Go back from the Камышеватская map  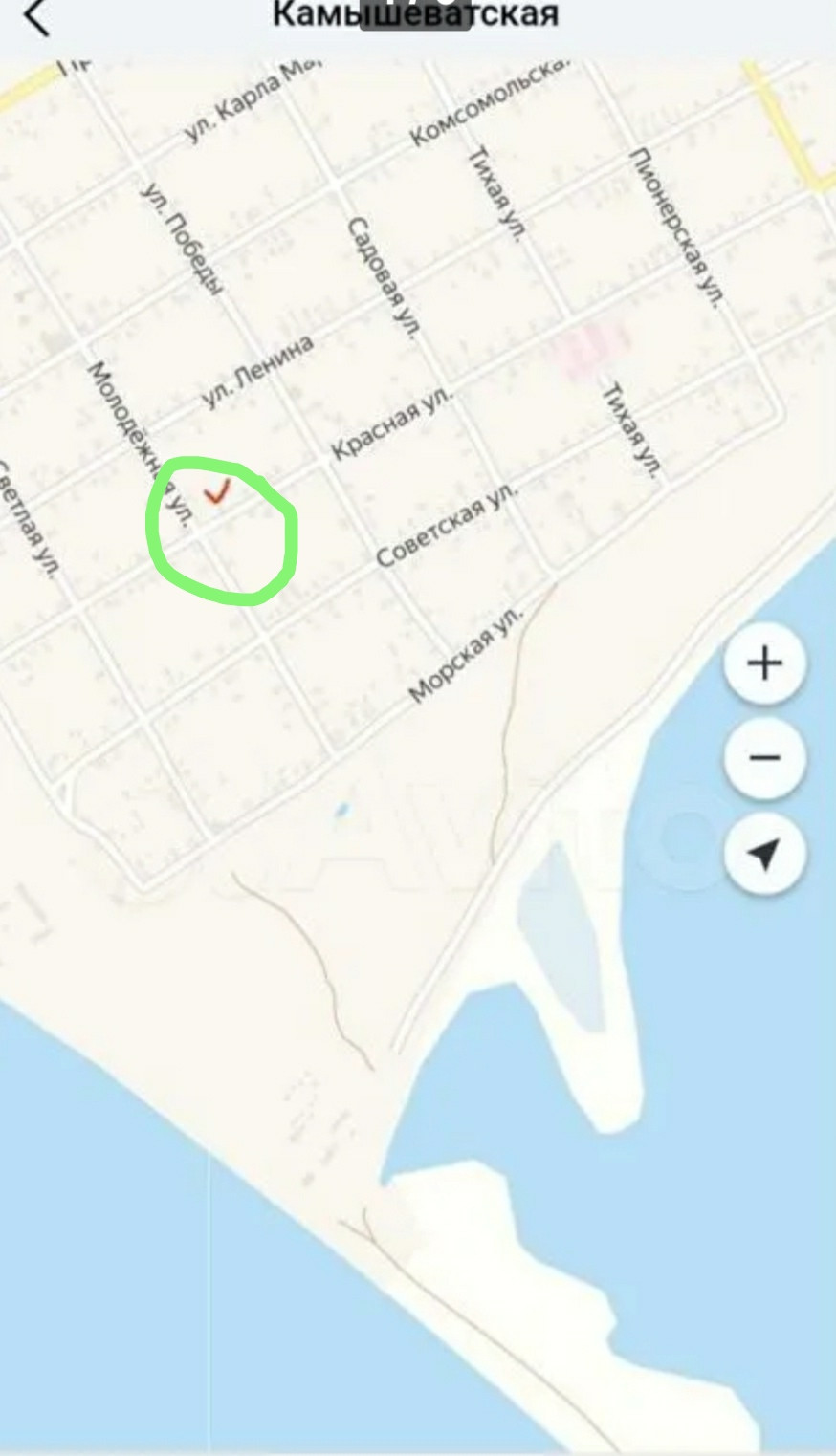[x=36, y=17]
